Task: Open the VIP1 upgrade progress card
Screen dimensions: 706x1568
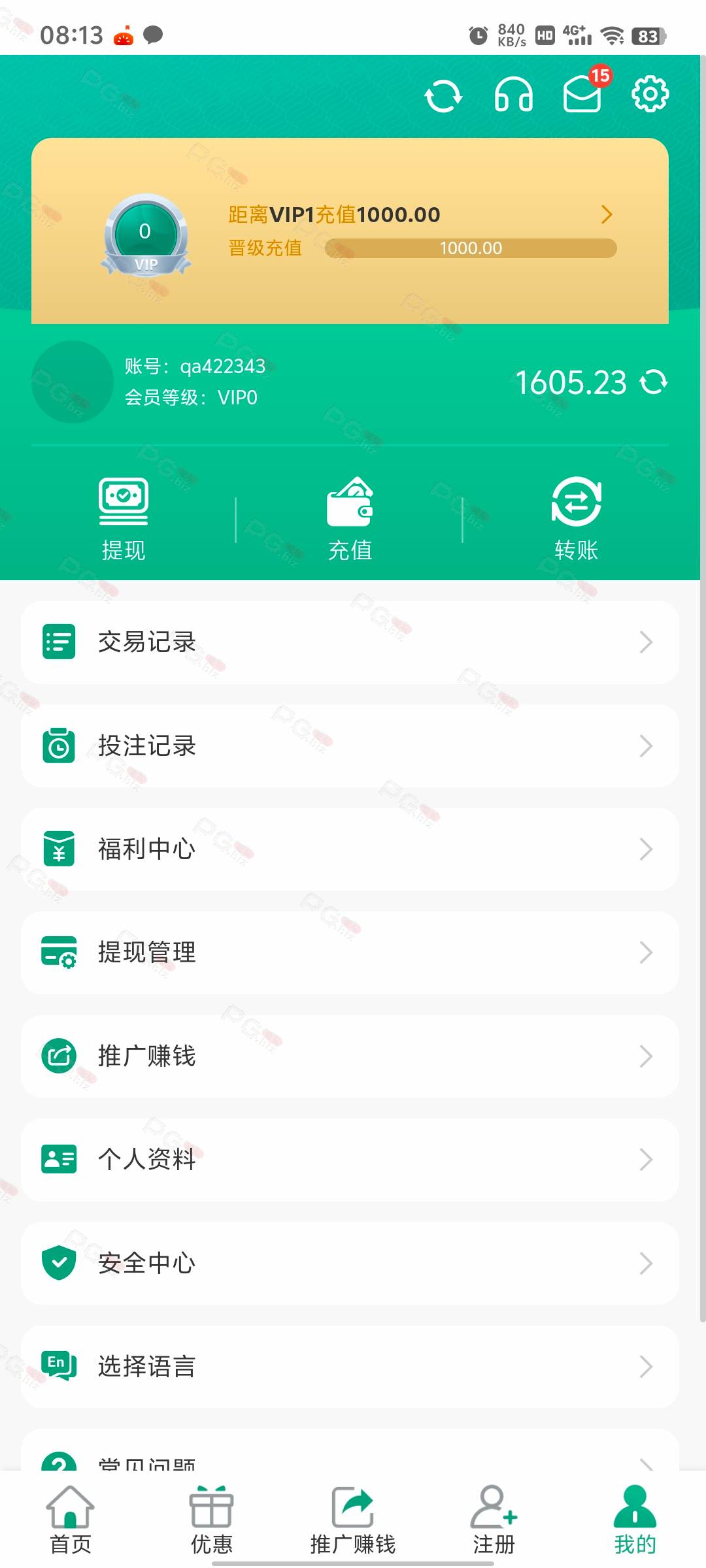Action: coord(350,231)
